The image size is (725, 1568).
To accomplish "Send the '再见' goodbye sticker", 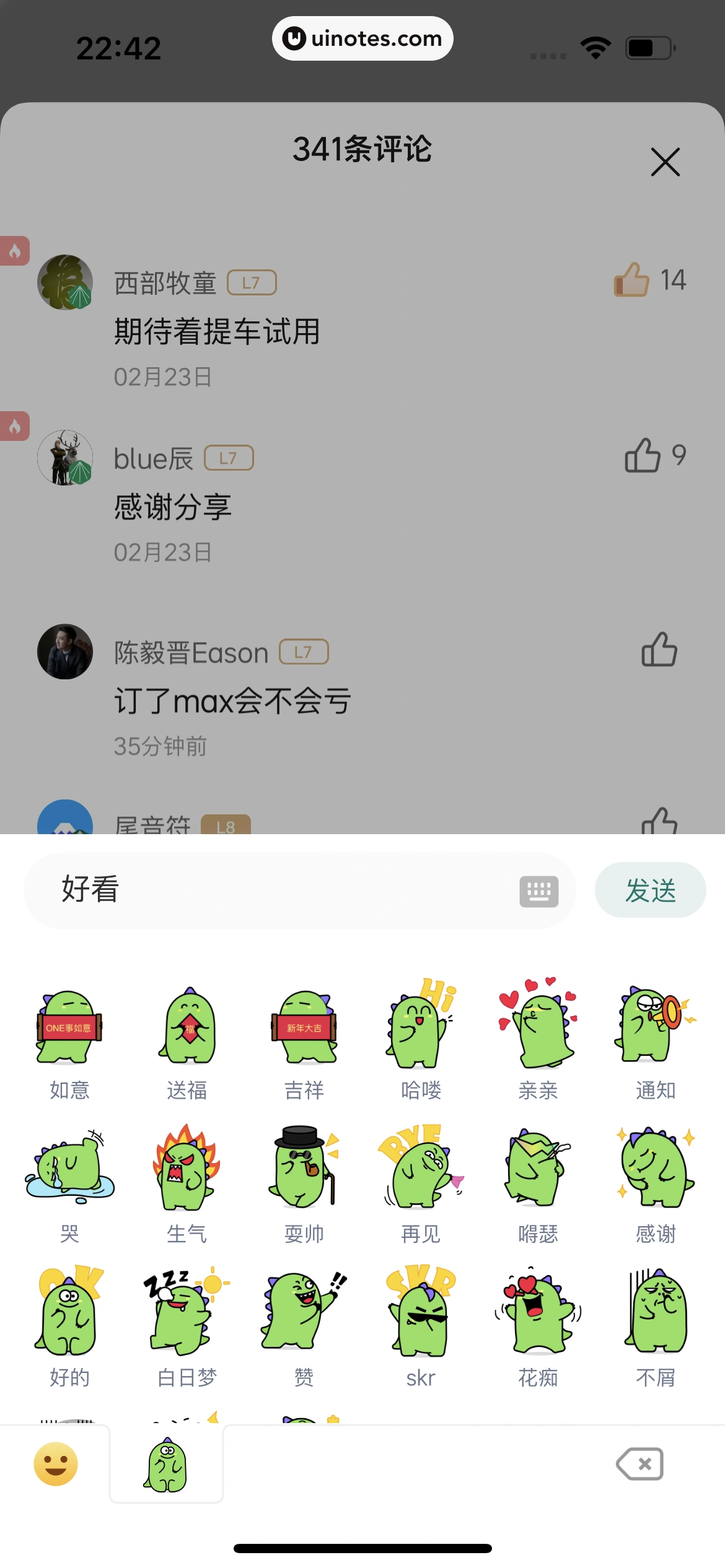I will tap(420, 1174).
